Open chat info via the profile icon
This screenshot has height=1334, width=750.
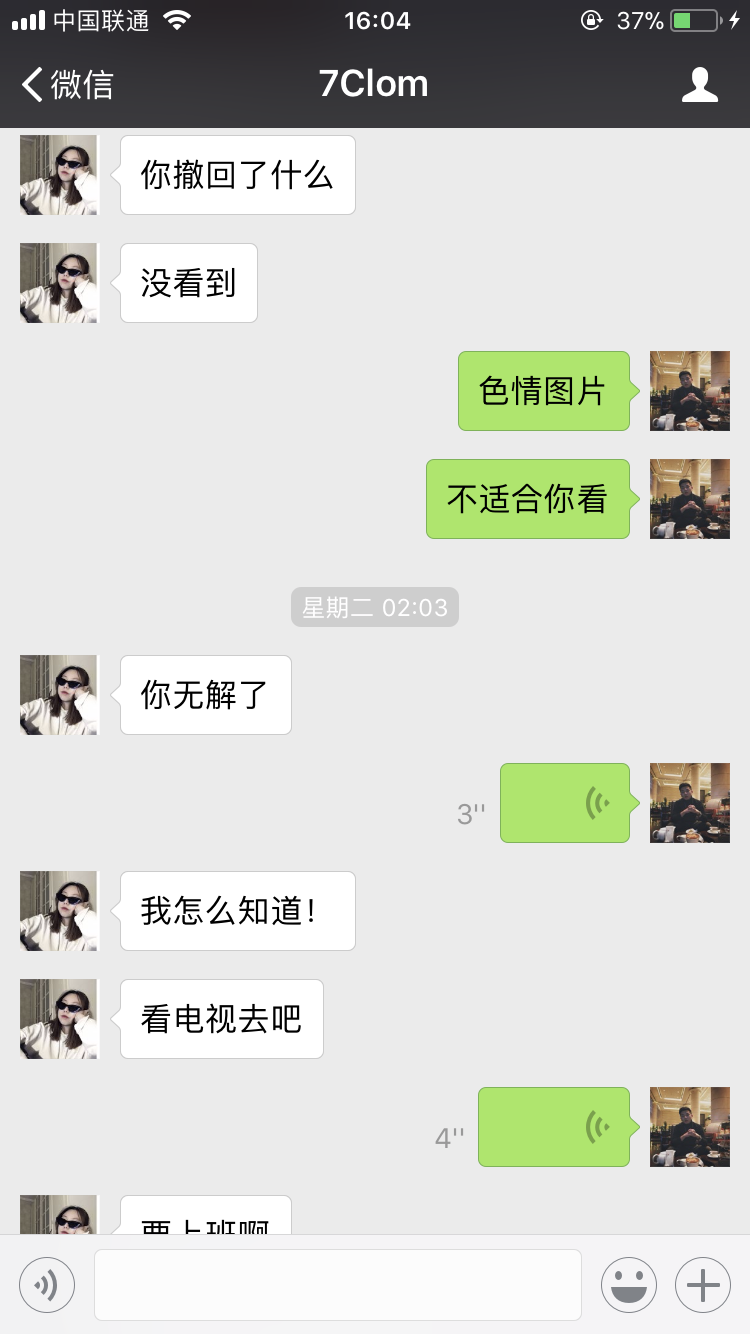pyautogui.click(x=699, y=85)
